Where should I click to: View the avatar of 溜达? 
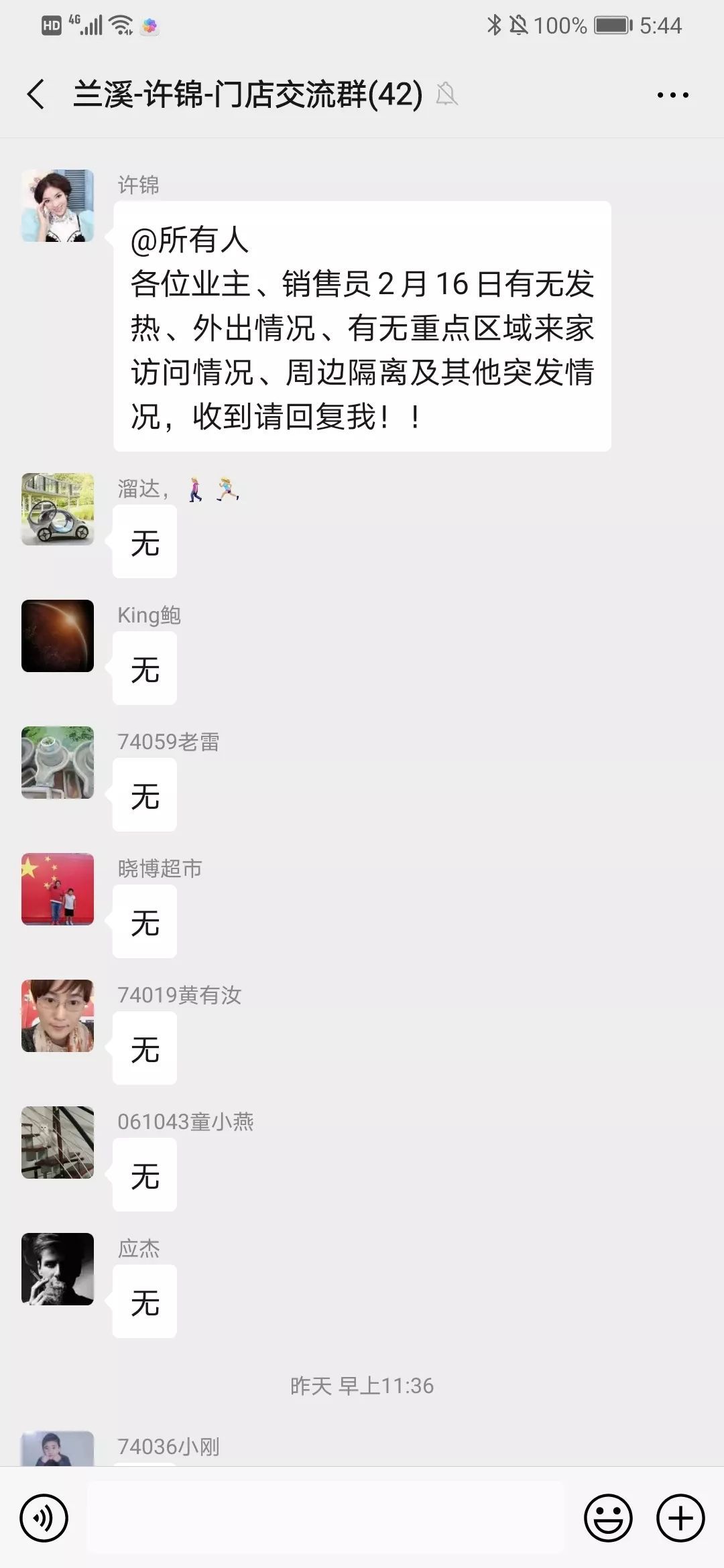(58, 509)
